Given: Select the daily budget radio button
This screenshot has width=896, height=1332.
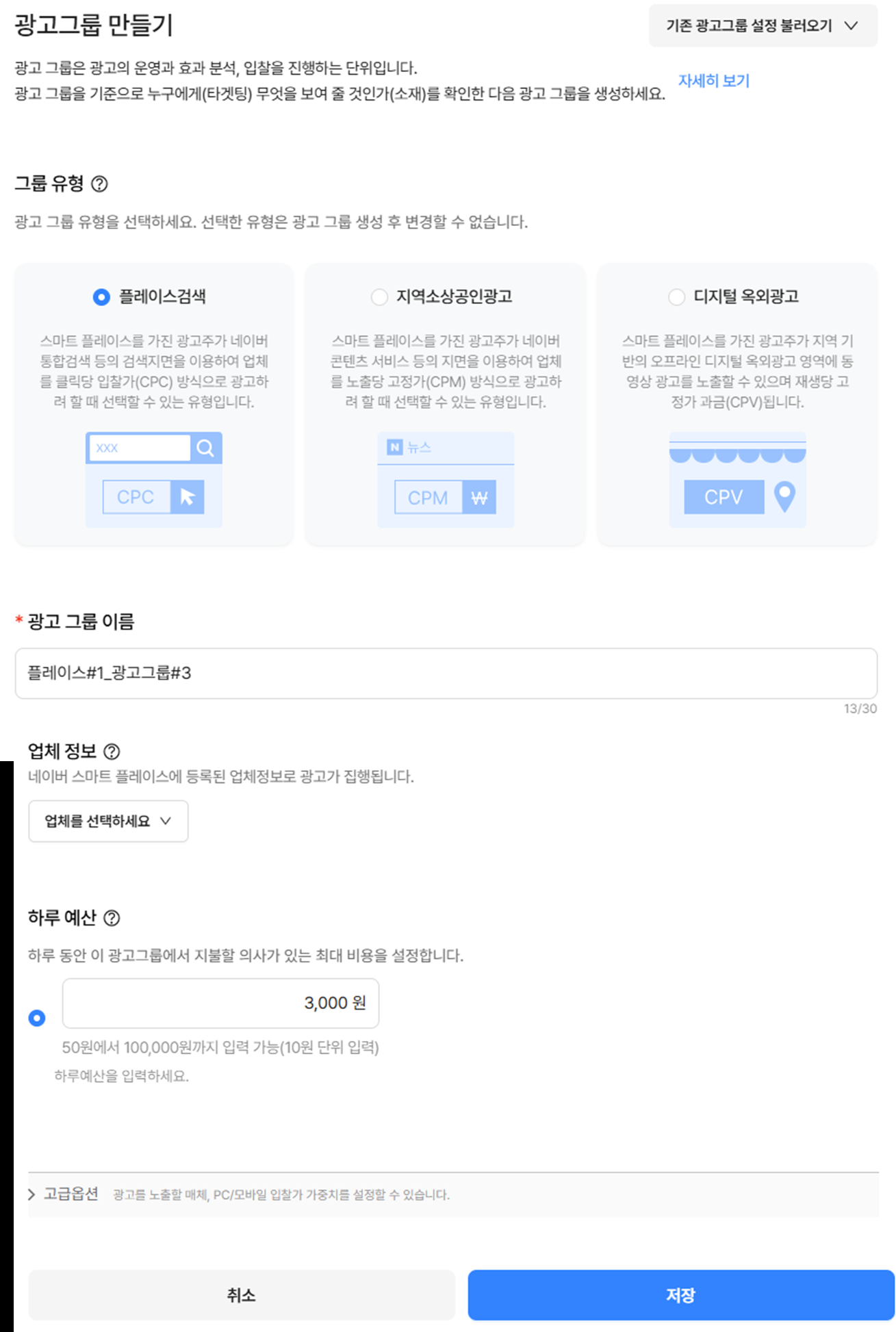Looking at the screenshot, I should [x=37, y=1018].
